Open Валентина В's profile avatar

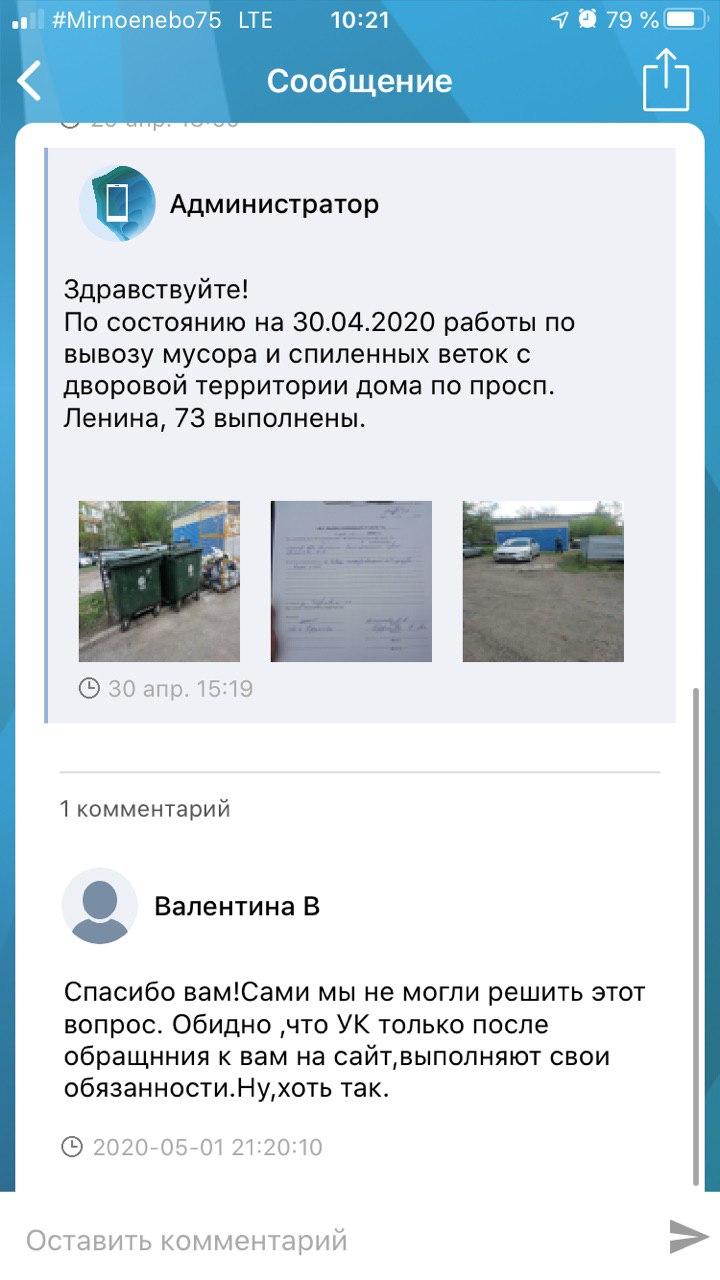click(x=99, y=907)
